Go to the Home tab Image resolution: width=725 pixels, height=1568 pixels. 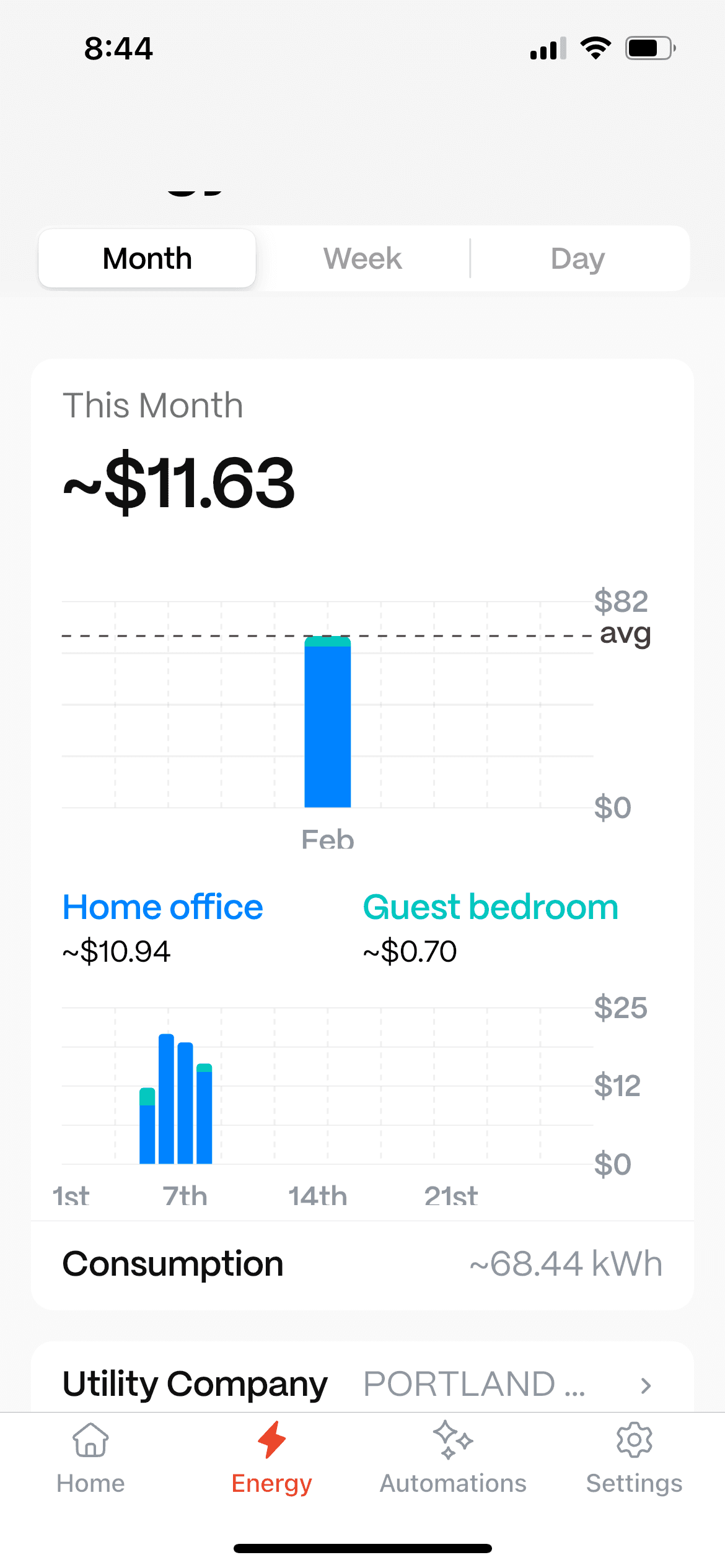[90, 1457]
